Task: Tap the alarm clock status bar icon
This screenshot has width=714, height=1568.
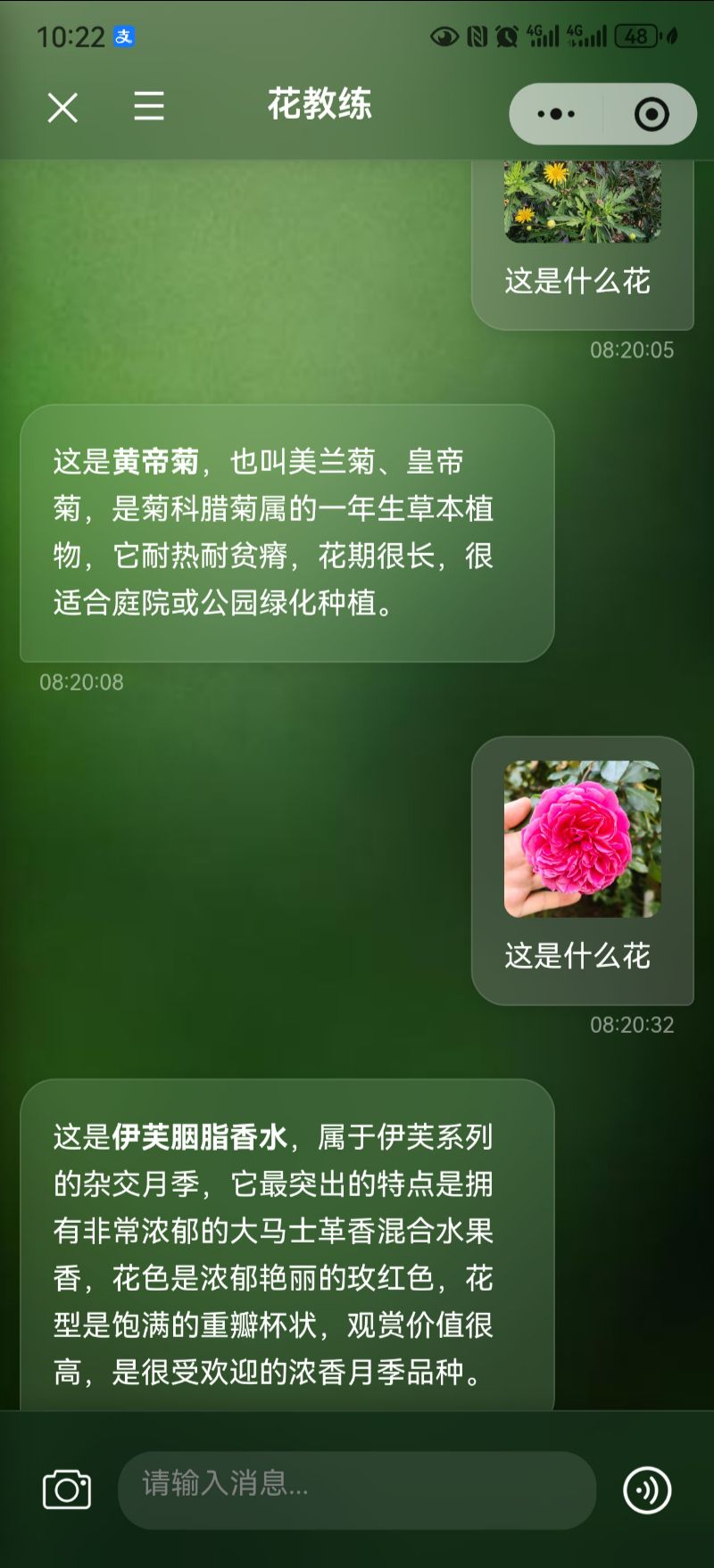Action: (506, 35)
